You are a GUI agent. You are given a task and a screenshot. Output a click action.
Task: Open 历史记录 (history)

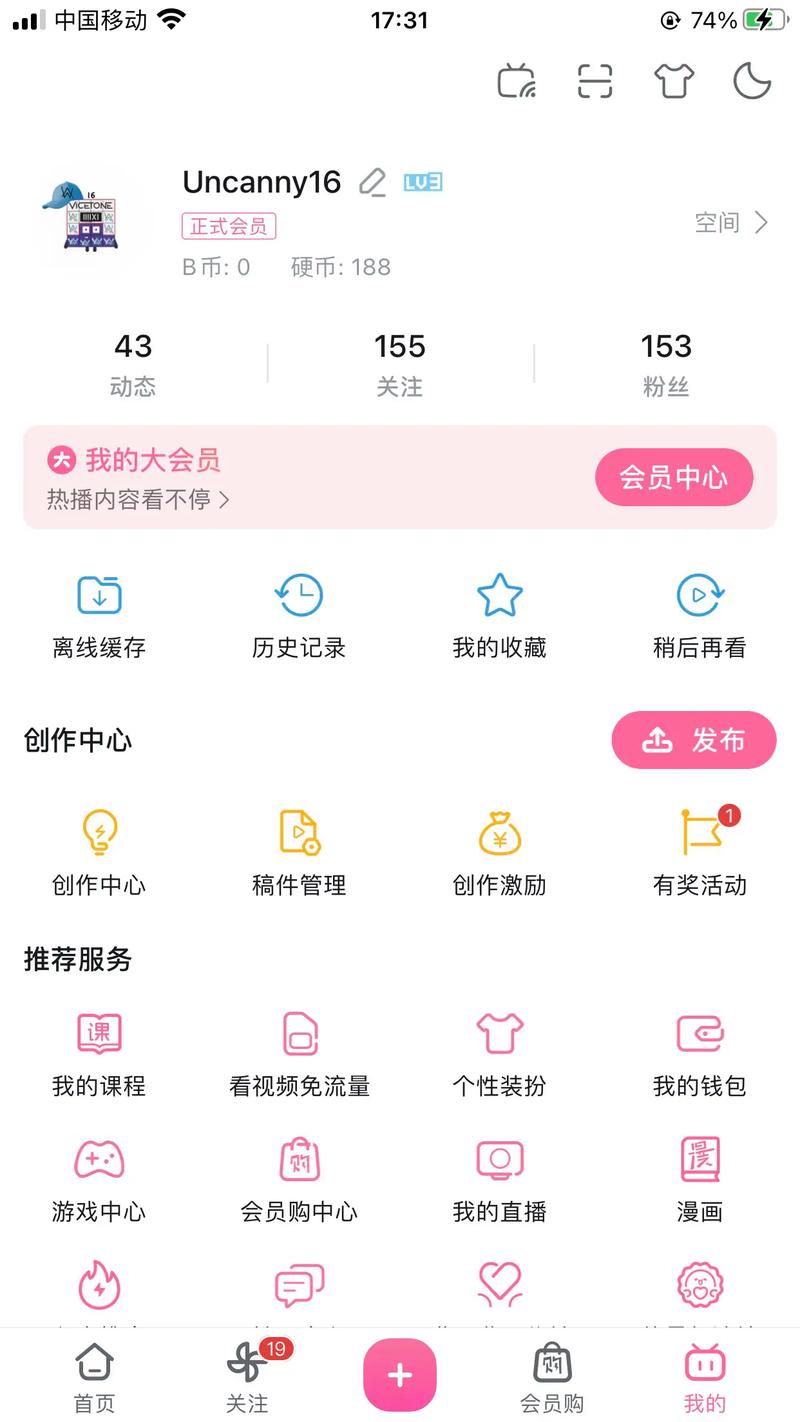pos(298,612)
